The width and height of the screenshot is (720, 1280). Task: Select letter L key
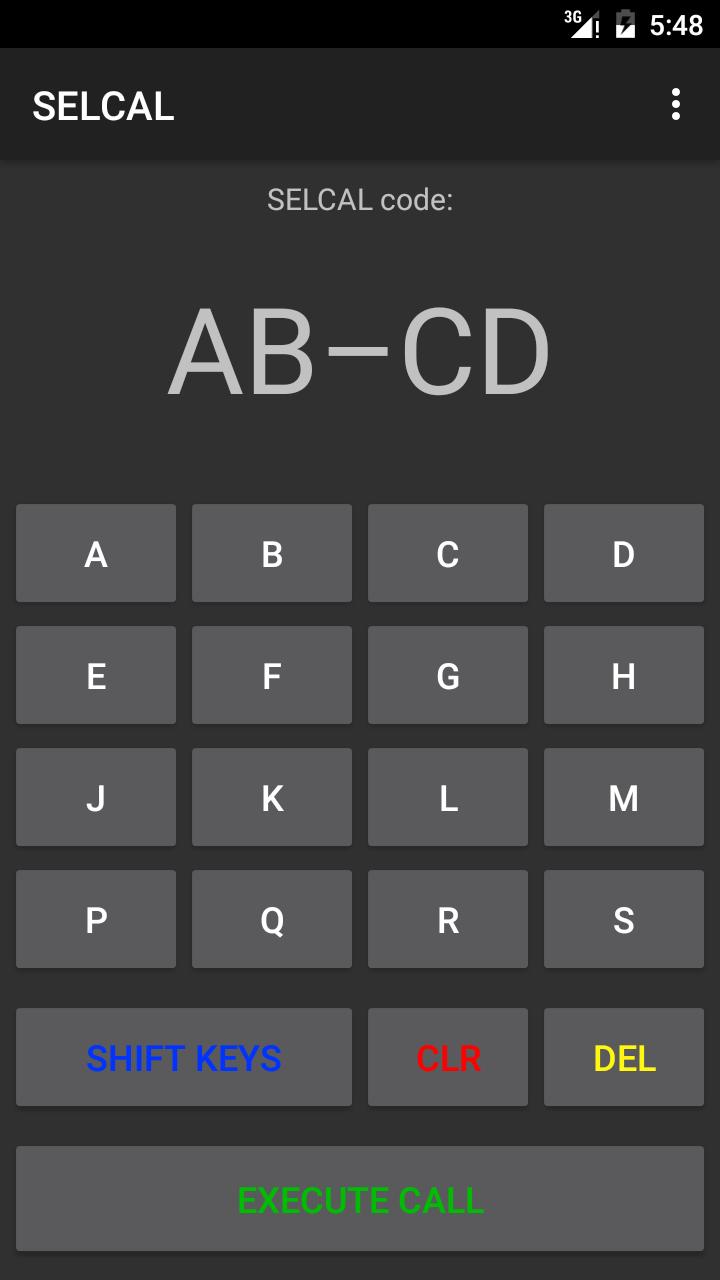(448, 797)
